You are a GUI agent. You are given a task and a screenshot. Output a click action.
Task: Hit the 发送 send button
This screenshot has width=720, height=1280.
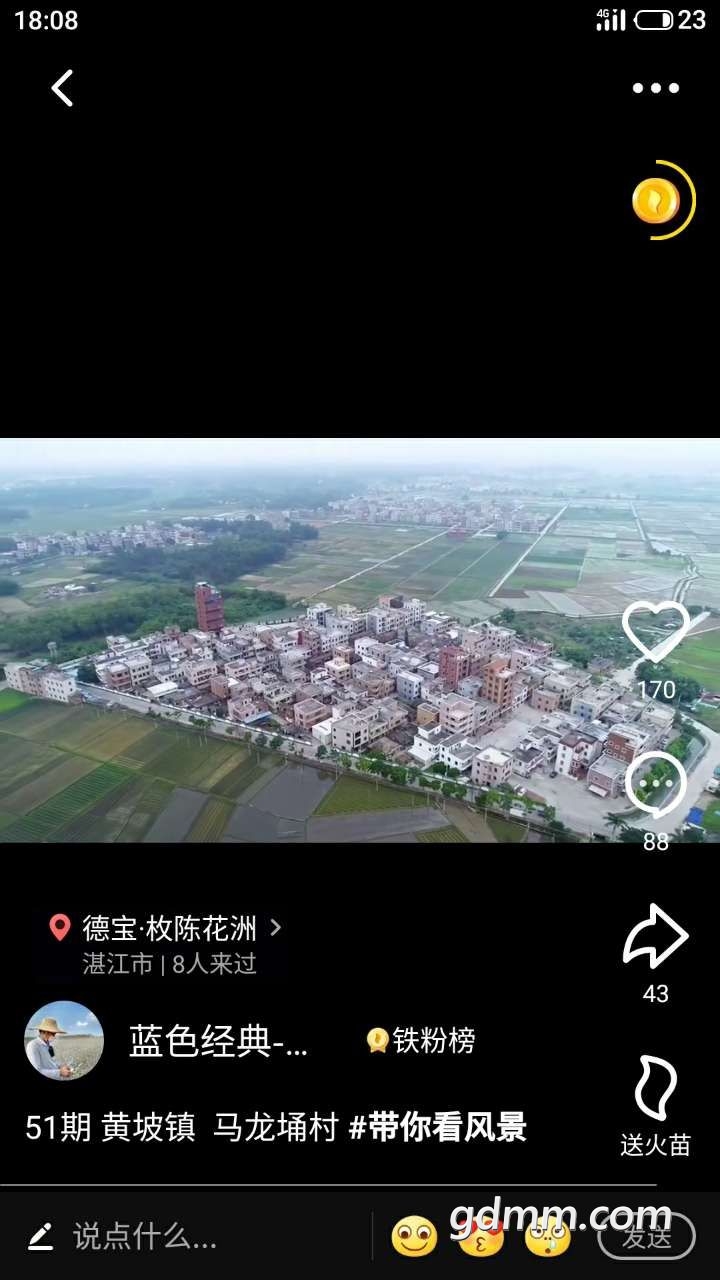pyautogui.click(x=647, y=1237)
